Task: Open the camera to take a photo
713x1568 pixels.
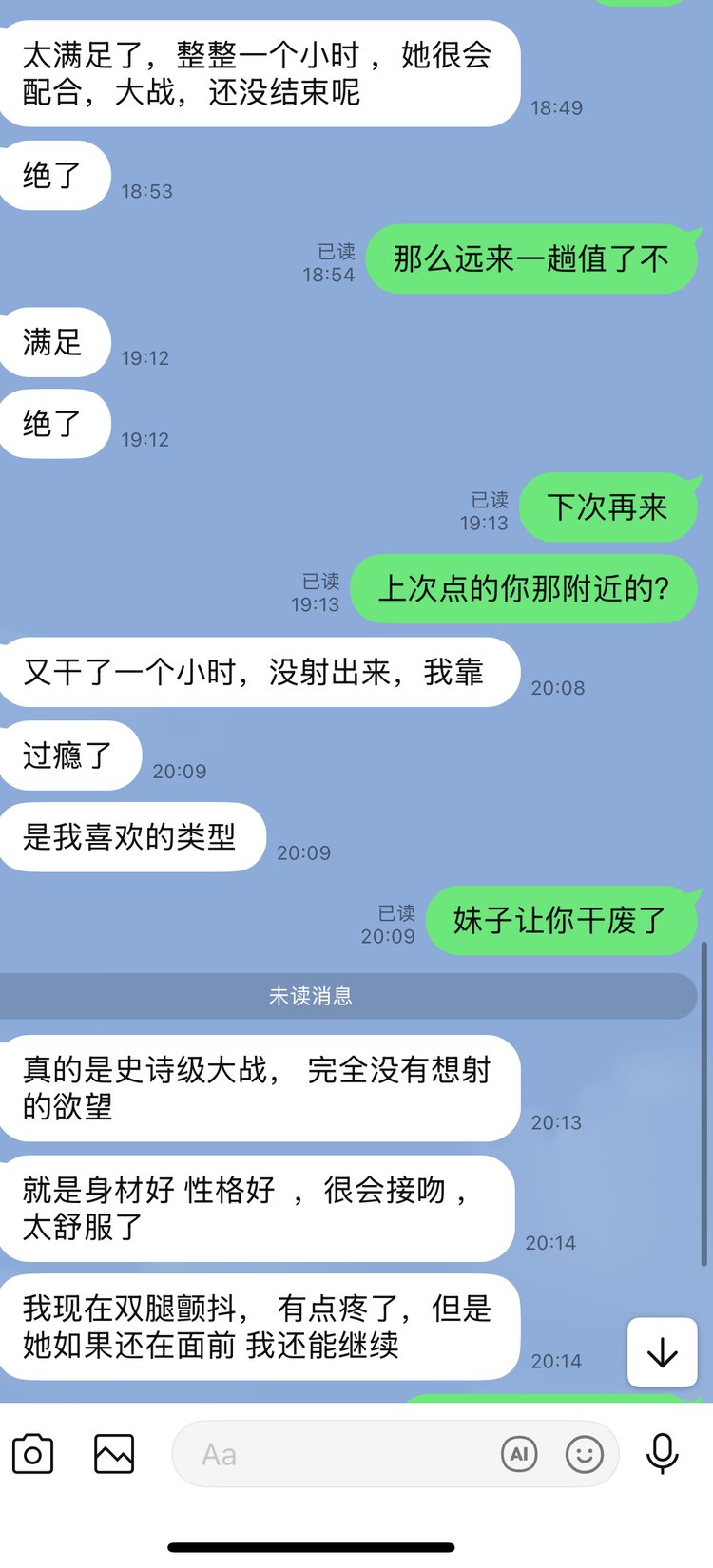Action: (32, 1454)
